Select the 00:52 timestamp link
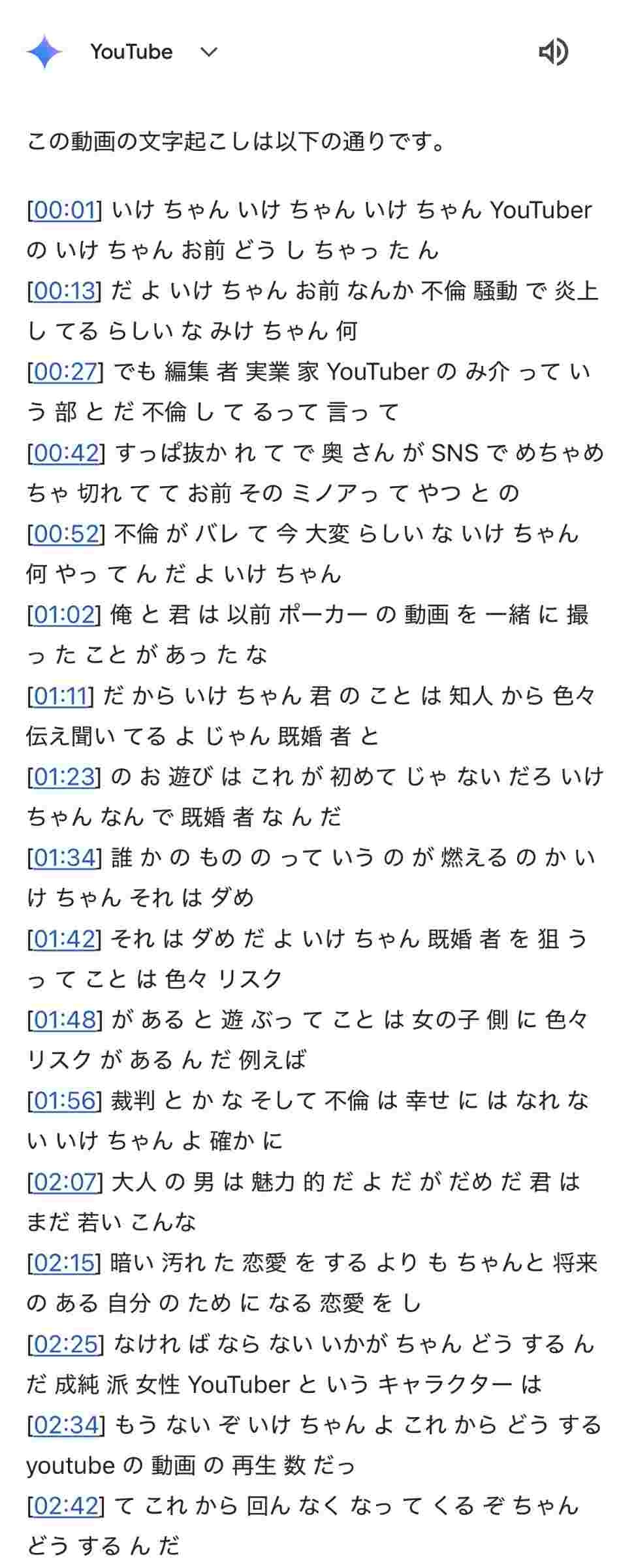 [65, 534]
